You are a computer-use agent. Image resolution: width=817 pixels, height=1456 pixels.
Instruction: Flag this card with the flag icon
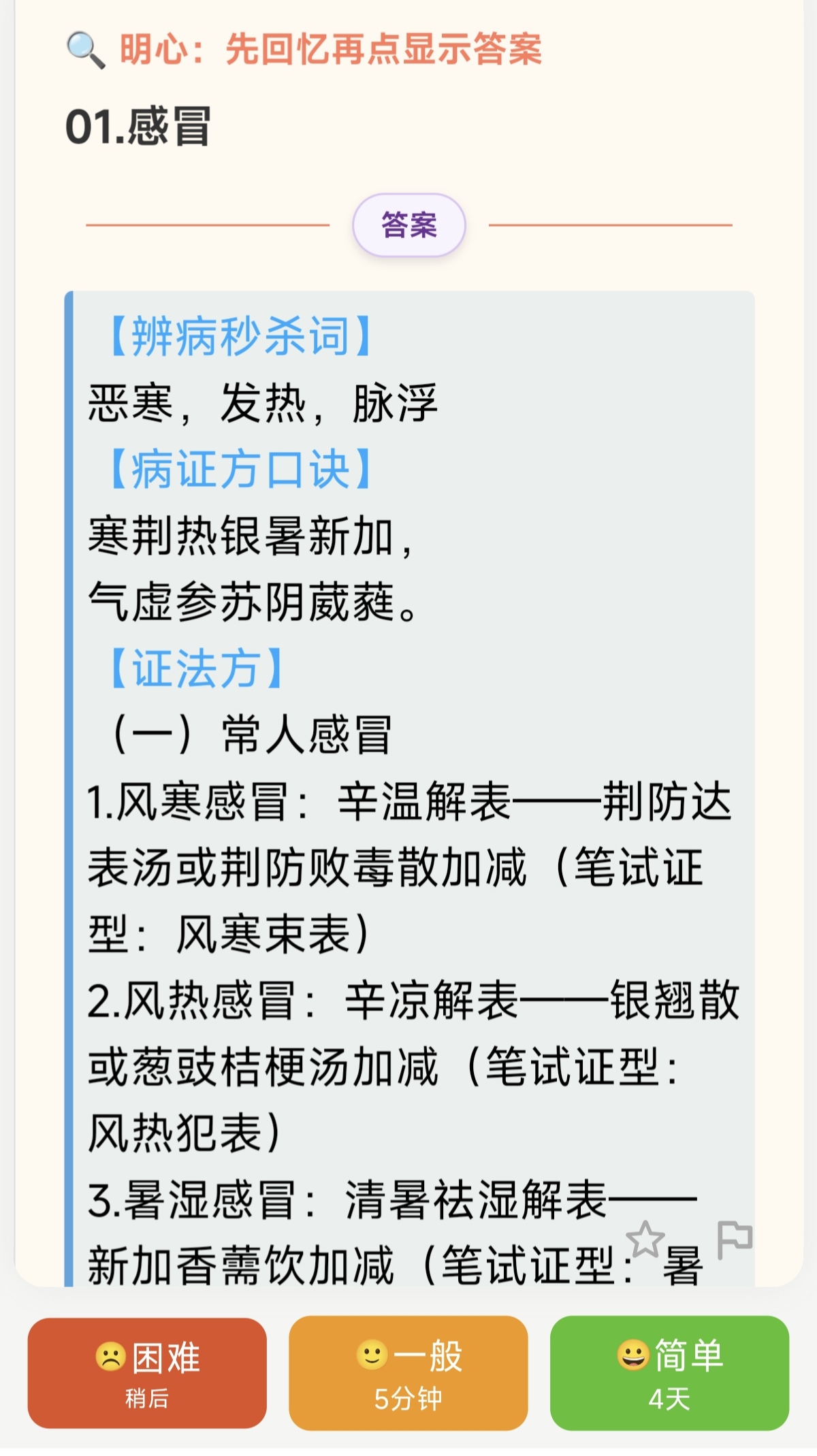point(734,1240)
